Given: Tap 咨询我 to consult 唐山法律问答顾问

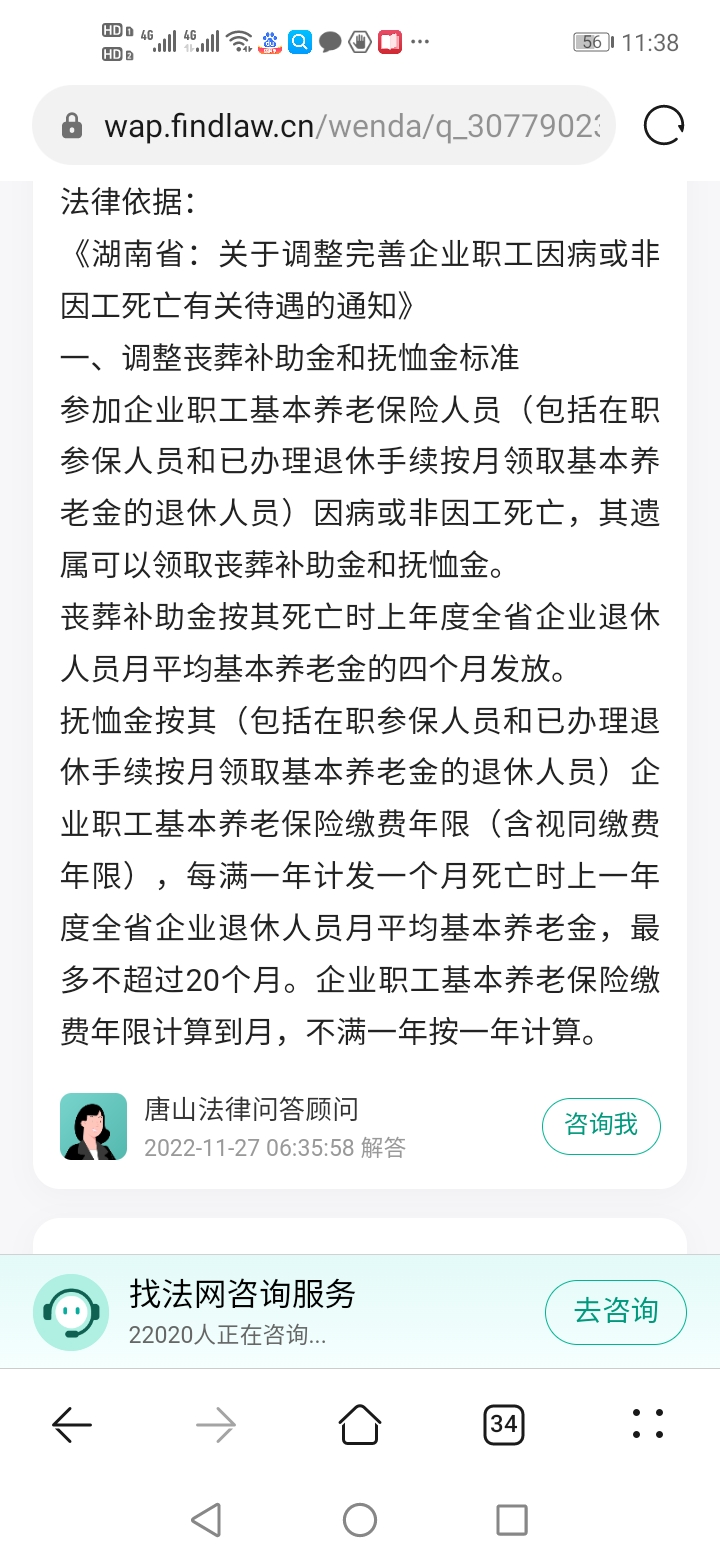Looking at the screenshot, I should click(x=601, y=1125).
